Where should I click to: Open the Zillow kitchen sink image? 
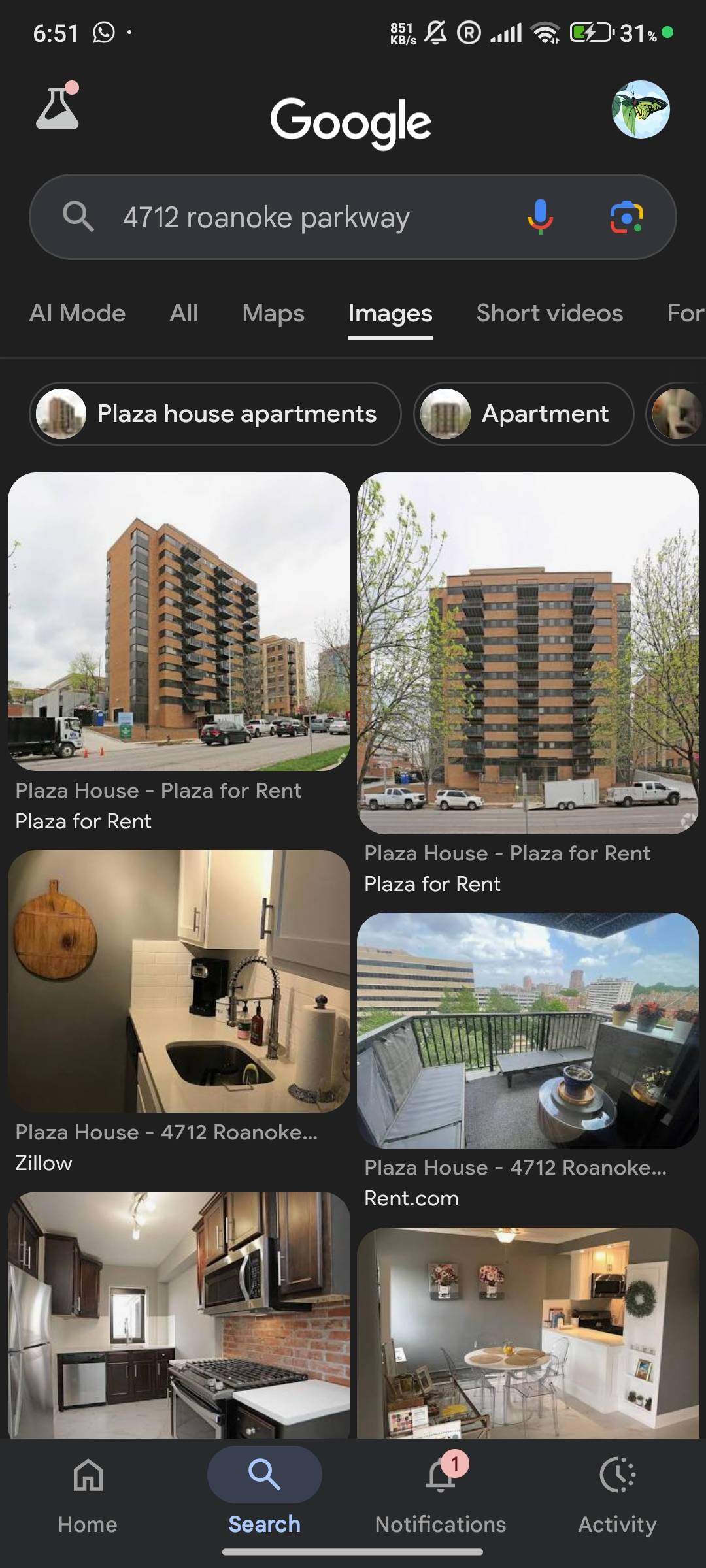[x=178, y=981]
